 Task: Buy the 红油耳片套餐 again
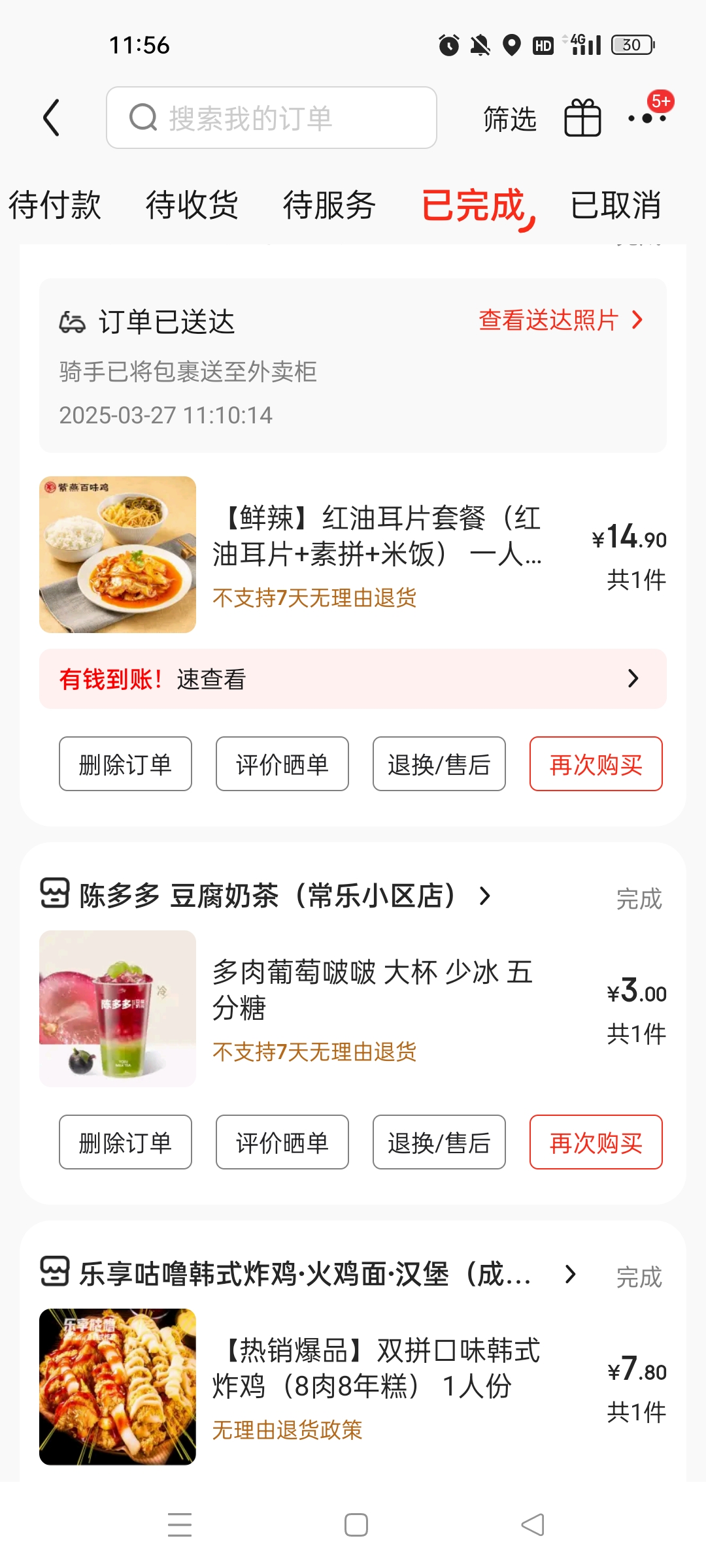(x=596, y=764)
